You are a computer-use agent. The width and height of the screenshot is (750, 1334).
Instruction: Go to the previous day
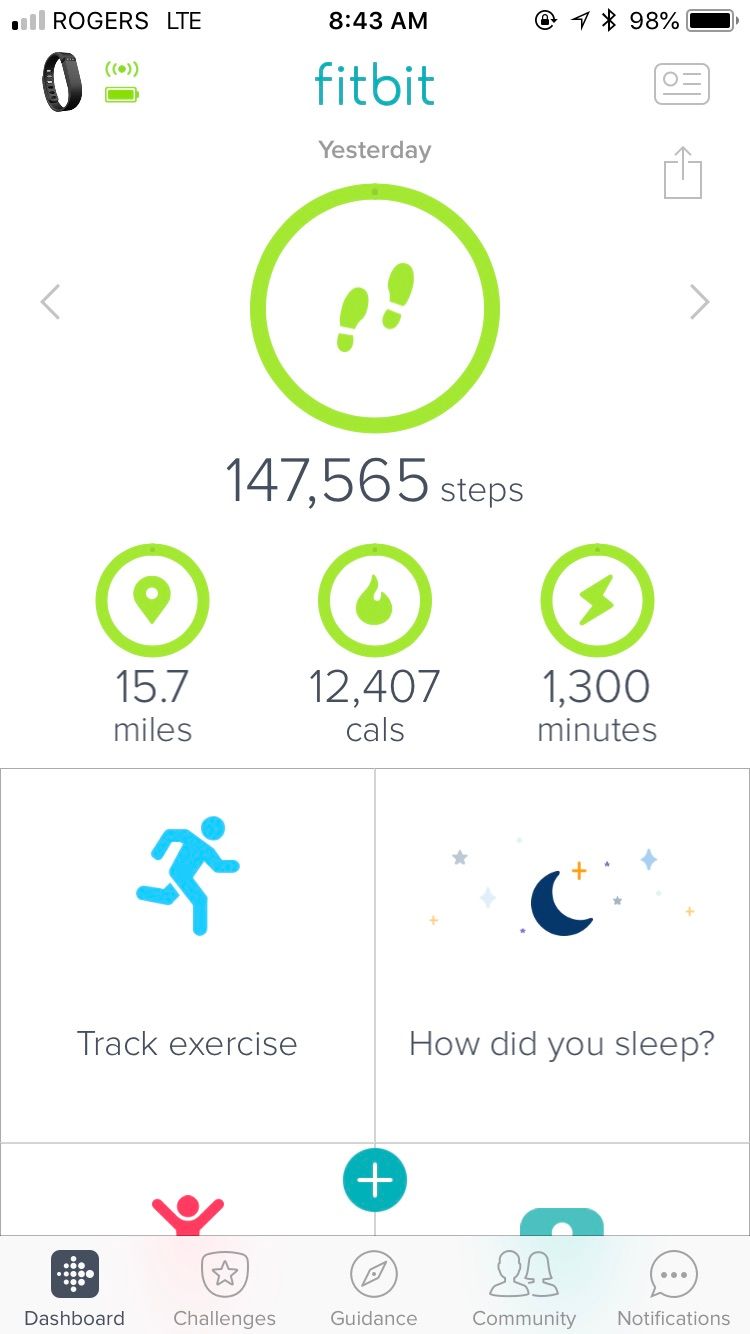tap(50, 301)
